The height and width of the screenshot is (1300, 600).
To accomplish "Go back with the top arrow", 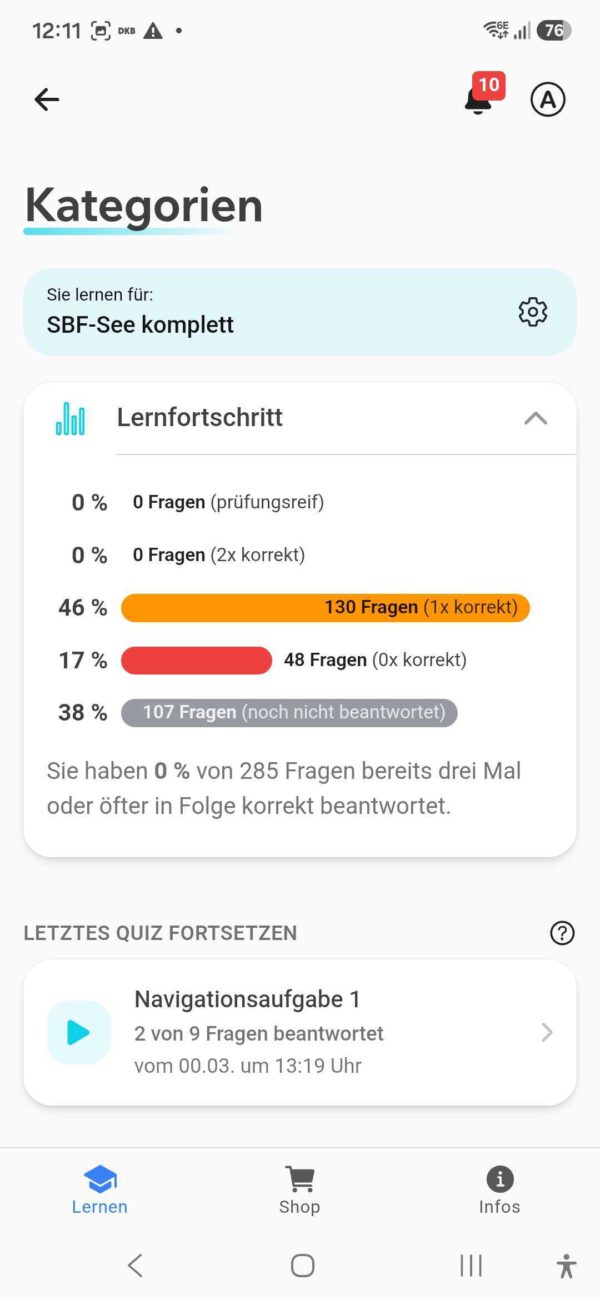I will click(x=47, y=99).
